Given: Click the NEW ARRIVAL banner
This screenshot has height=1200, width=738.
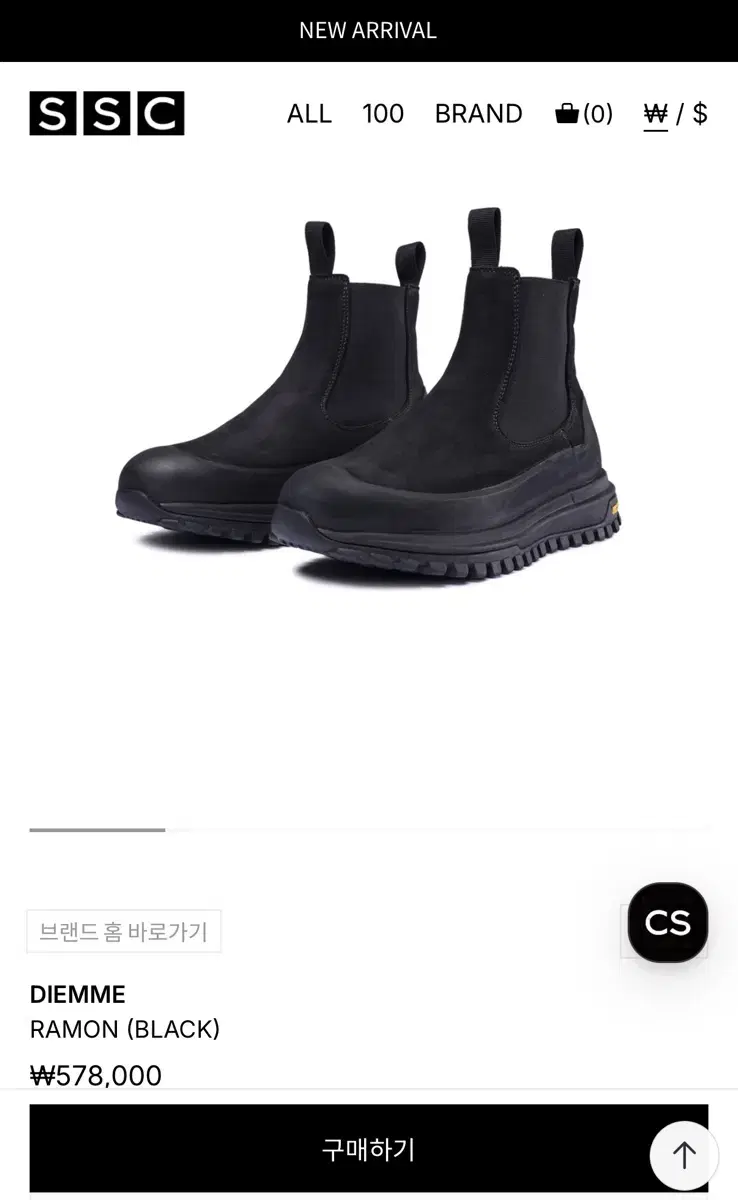Looking at the screenshot, I should point(369,30).
